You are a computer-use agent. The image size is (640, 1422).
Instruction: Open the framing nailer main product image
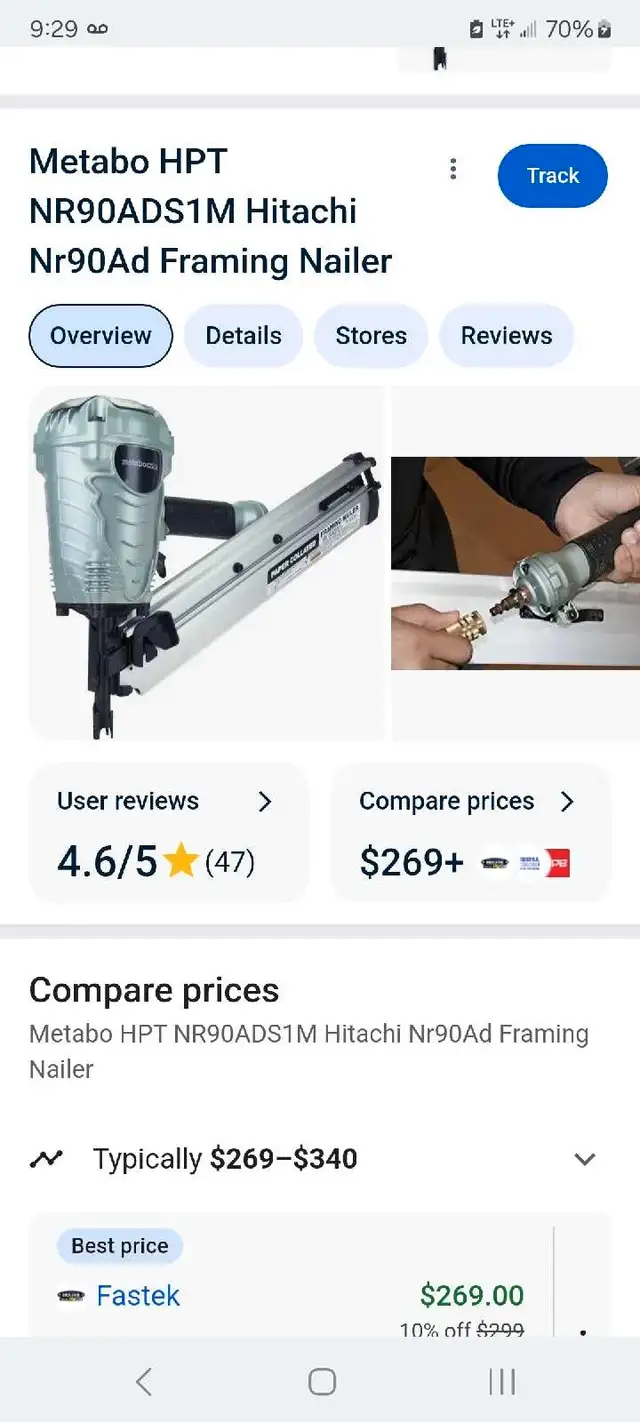pyautogui.click(x=206, y=564)
